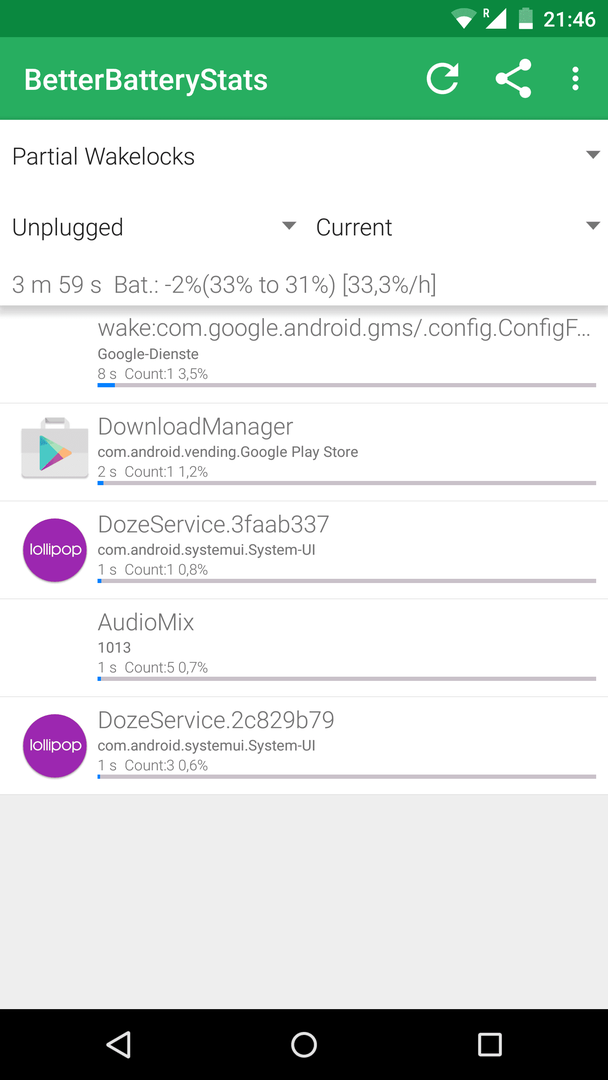Open the Current reference dropdown

coord(457,227)
